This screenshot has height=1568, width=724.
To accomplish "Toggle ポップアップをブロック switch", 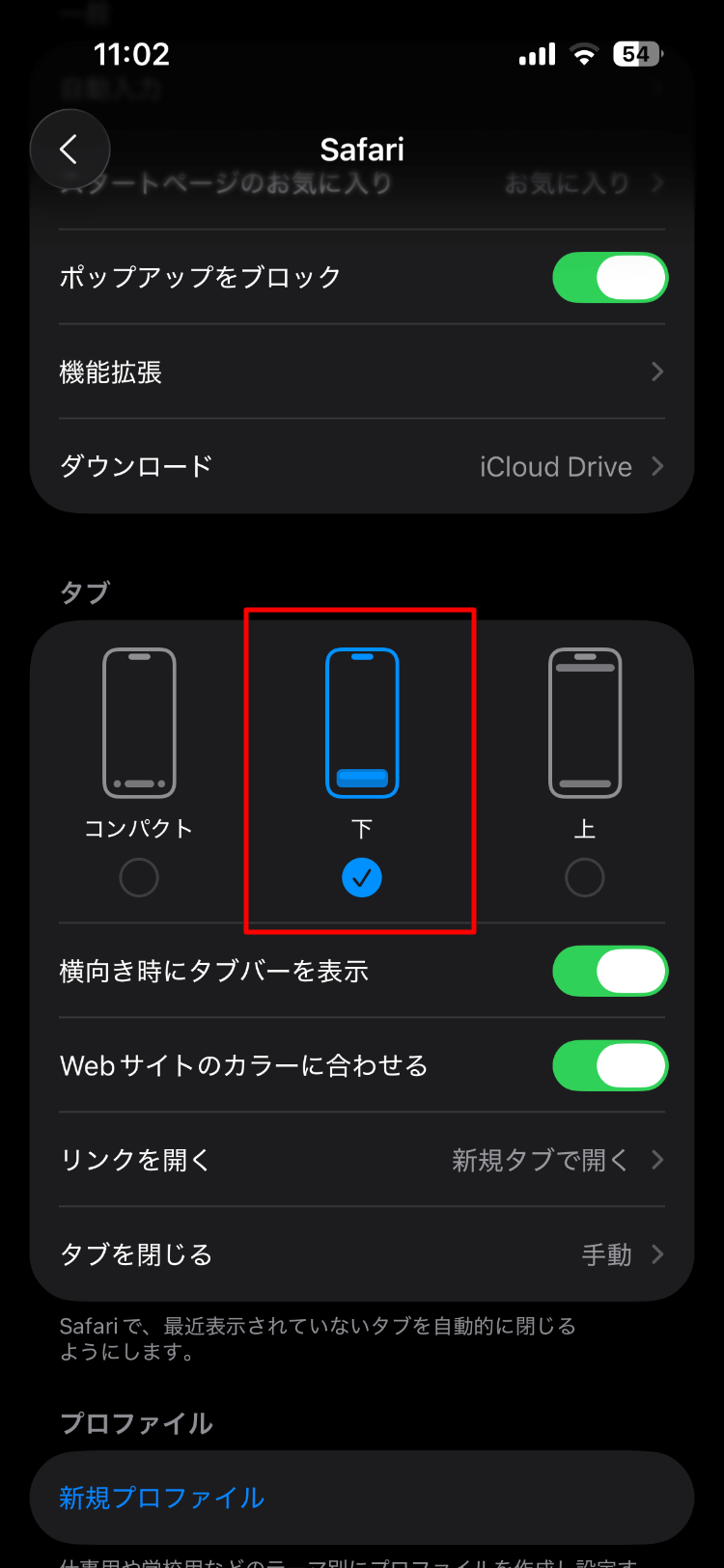I will (609, 278).
